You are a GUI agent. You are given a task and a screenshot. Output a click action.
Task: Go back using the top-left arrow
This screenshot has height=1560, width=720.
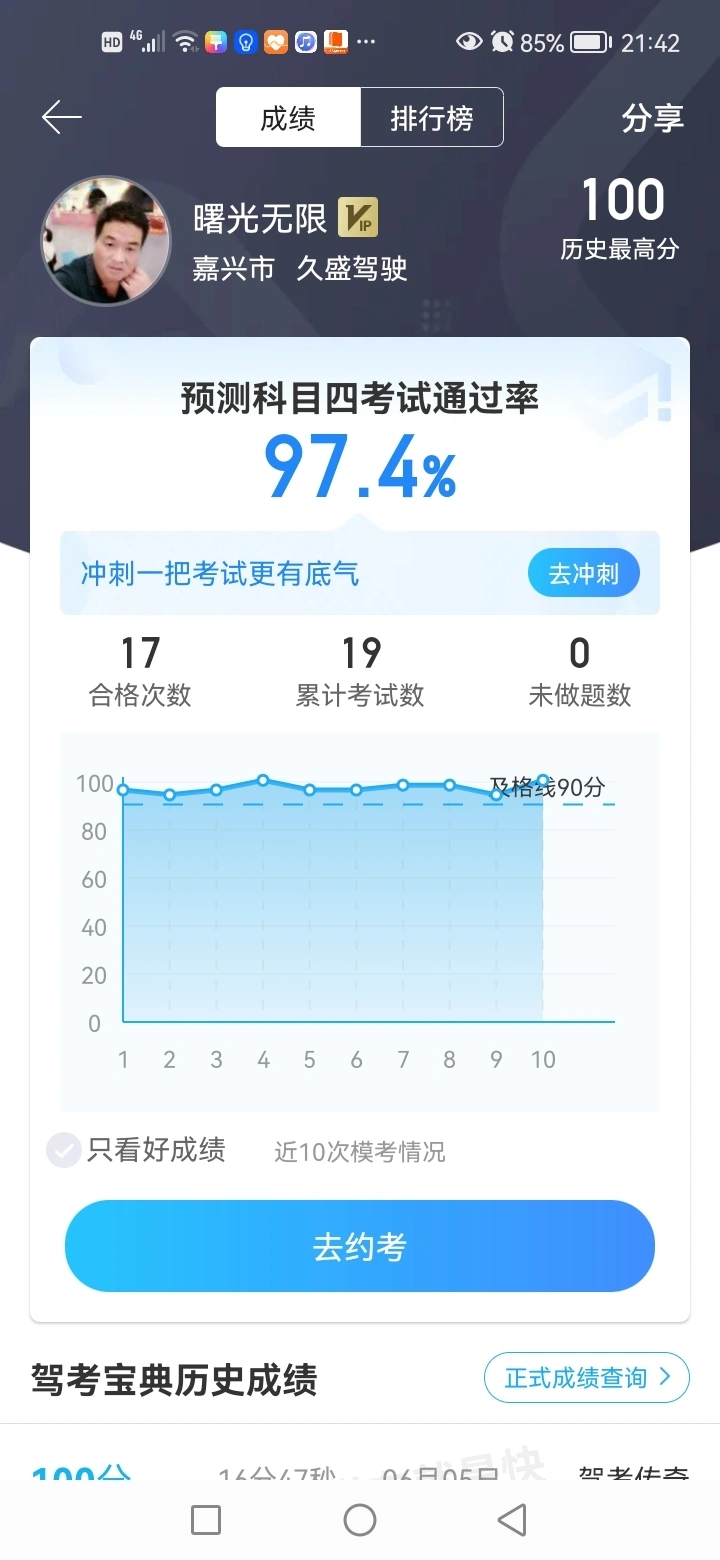click(x=61, y=118)
